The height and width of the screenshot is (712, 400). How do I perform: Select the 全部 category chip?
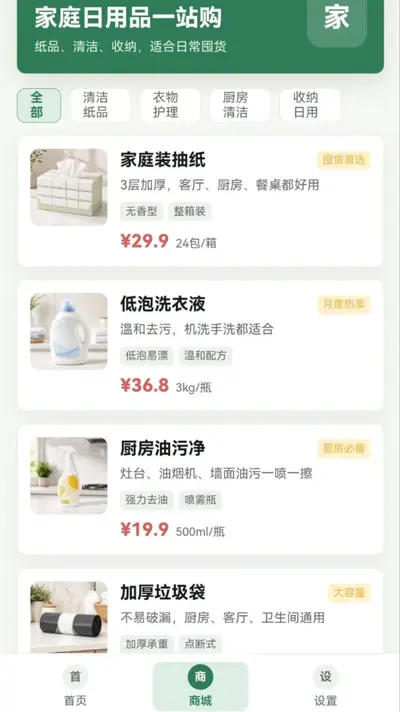point(39,105)
